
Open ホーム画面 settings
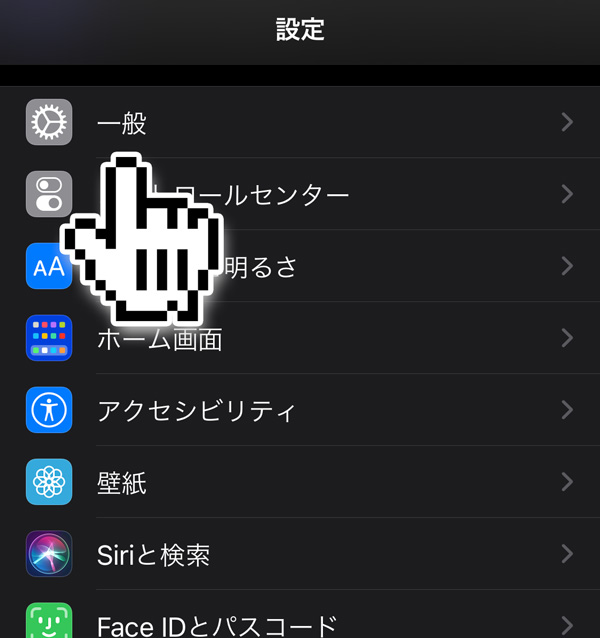[300, 338]
